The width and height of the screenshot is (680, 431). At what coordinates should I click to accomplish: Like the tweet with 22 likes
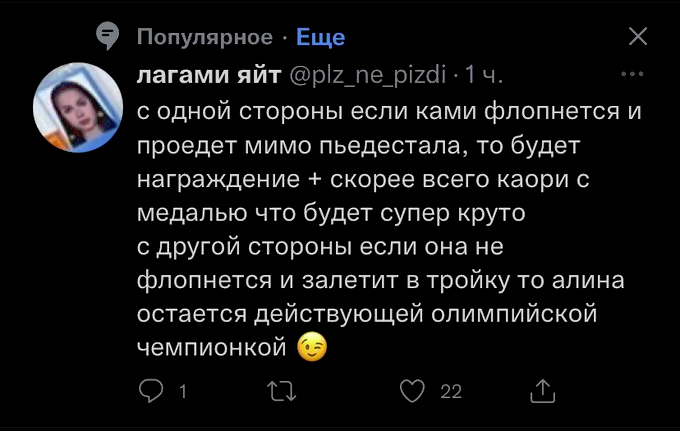point(412,390)
